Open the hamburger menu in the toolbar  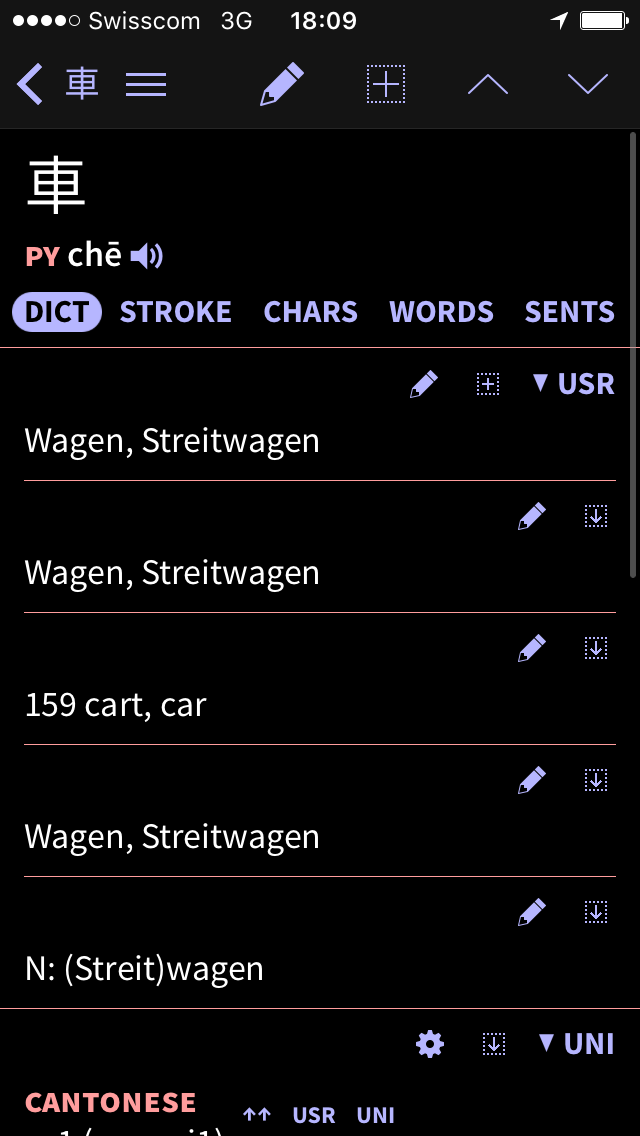[x=146, y=85]
